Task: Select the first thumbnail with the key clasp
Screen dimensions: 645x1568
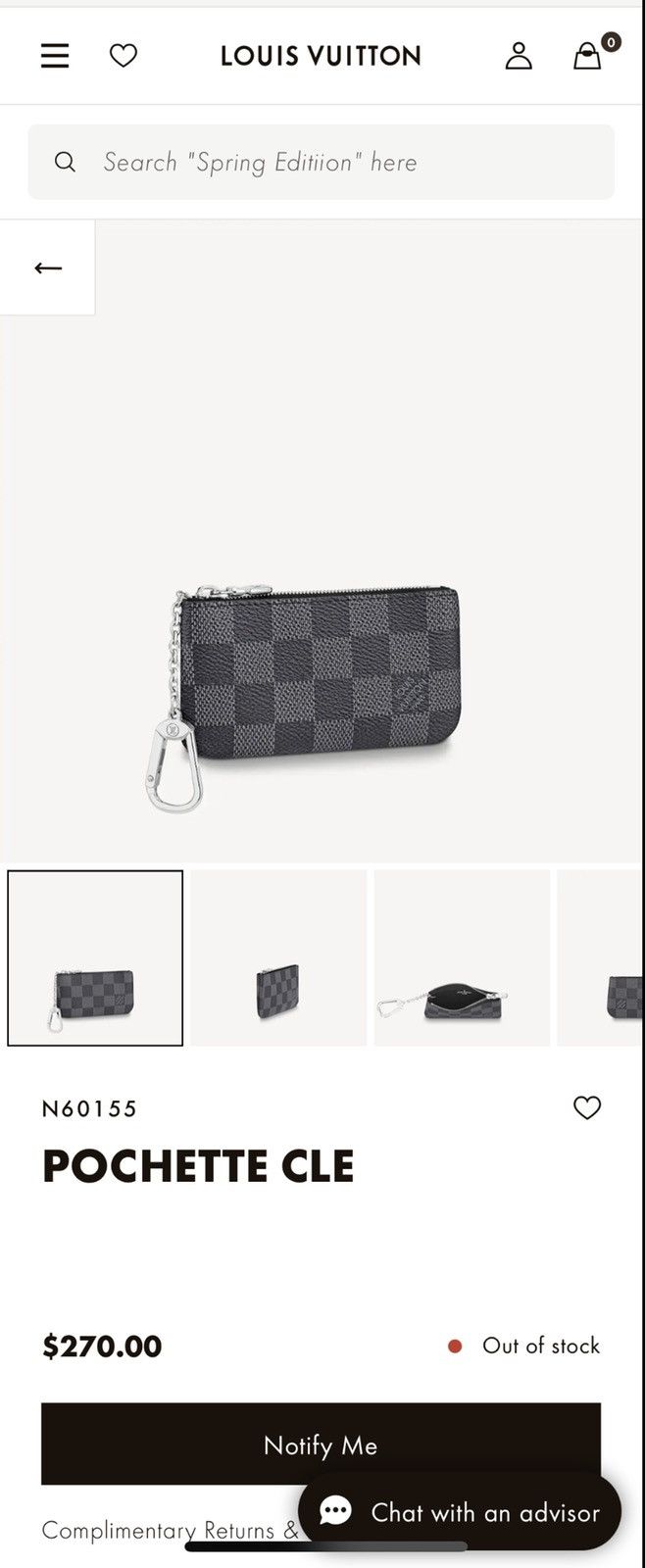Action: click(95, 957)
